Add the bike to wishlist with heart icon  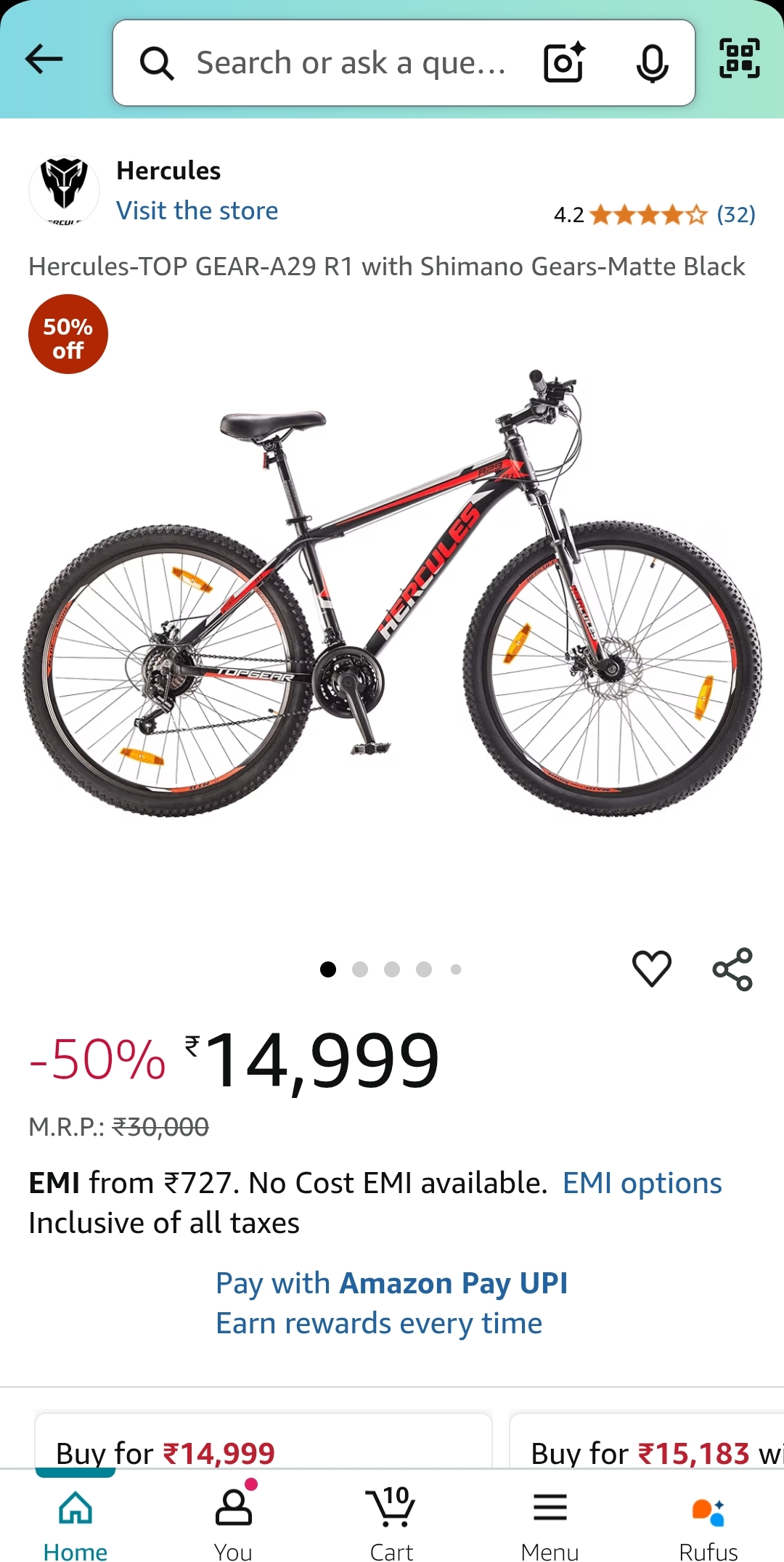point(652,969)
